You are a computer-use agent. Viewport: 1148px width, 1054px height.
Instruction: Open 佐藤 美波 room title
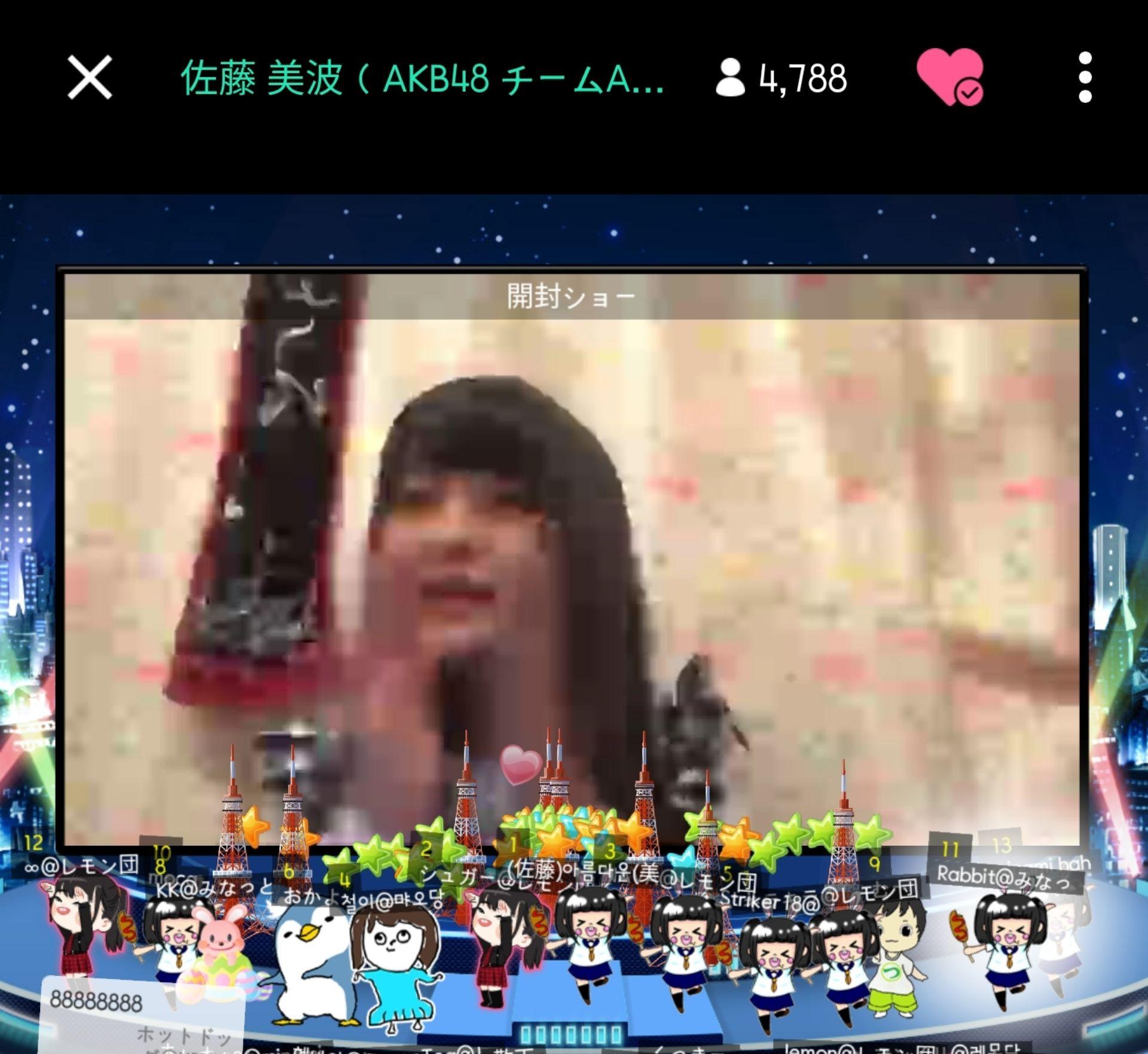[x=422, y=78]
